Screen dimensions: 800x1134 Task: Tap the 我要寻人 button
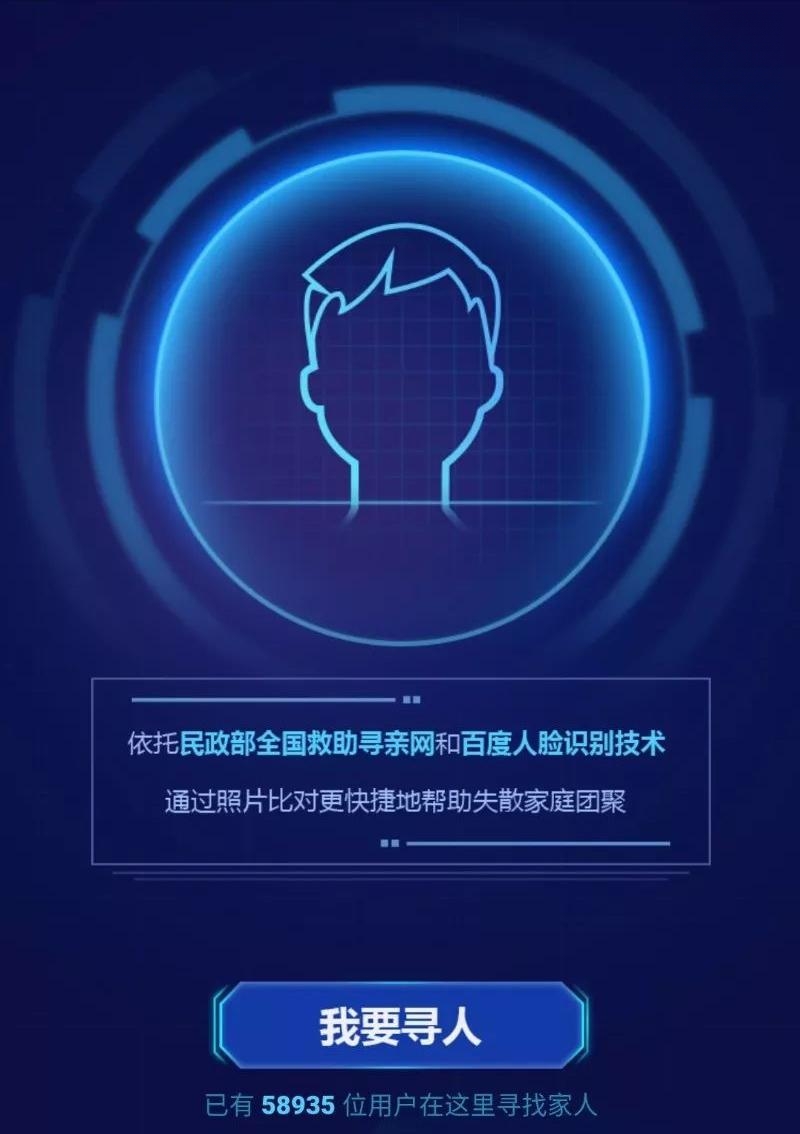click(400, 1025)
